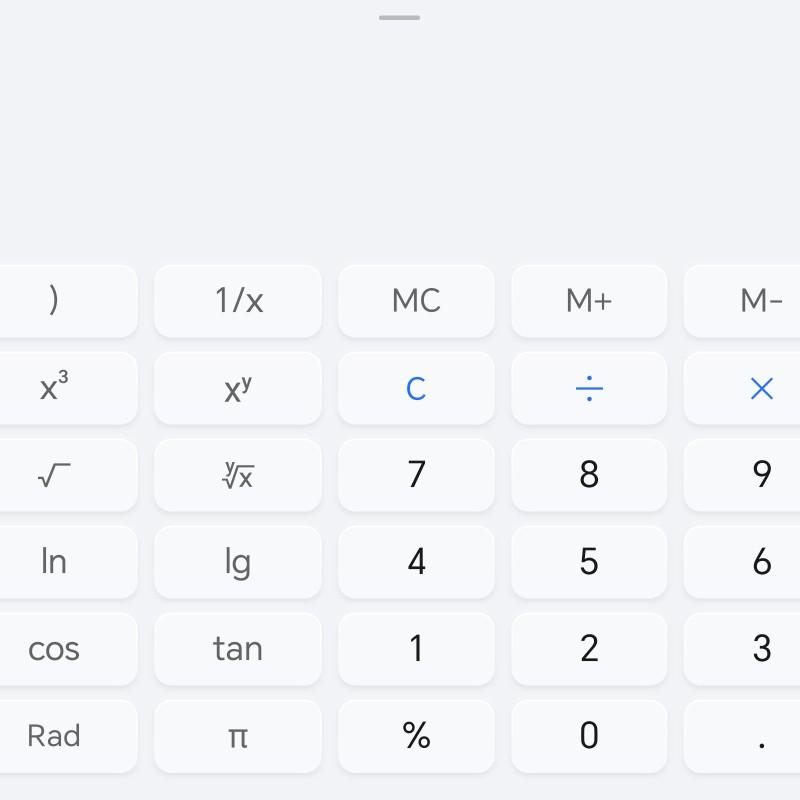Add to memory with M+
Viewport: 800px width, 800px height.
589,301
